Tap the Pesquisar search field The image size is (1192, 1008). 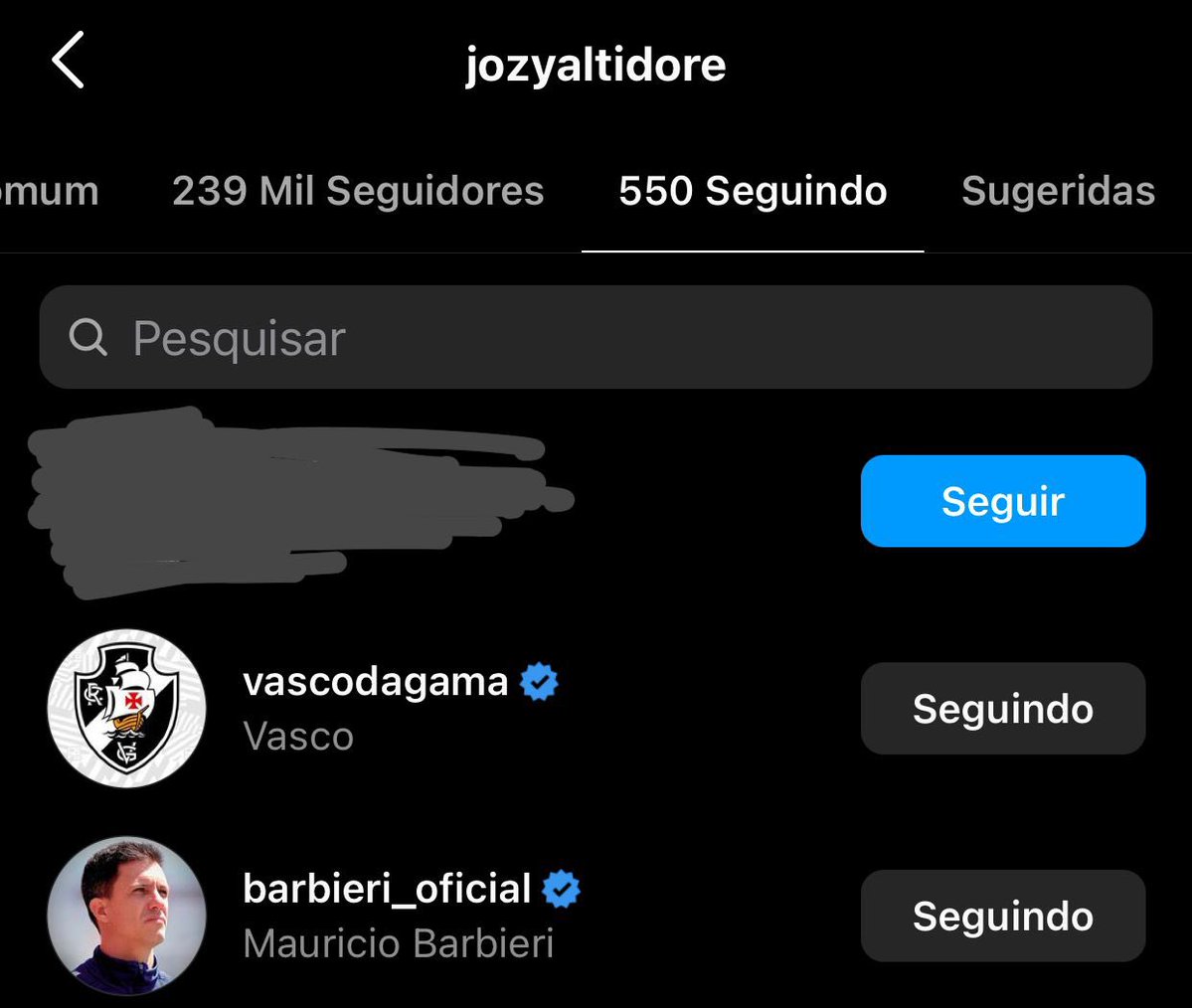pos(595,338)
